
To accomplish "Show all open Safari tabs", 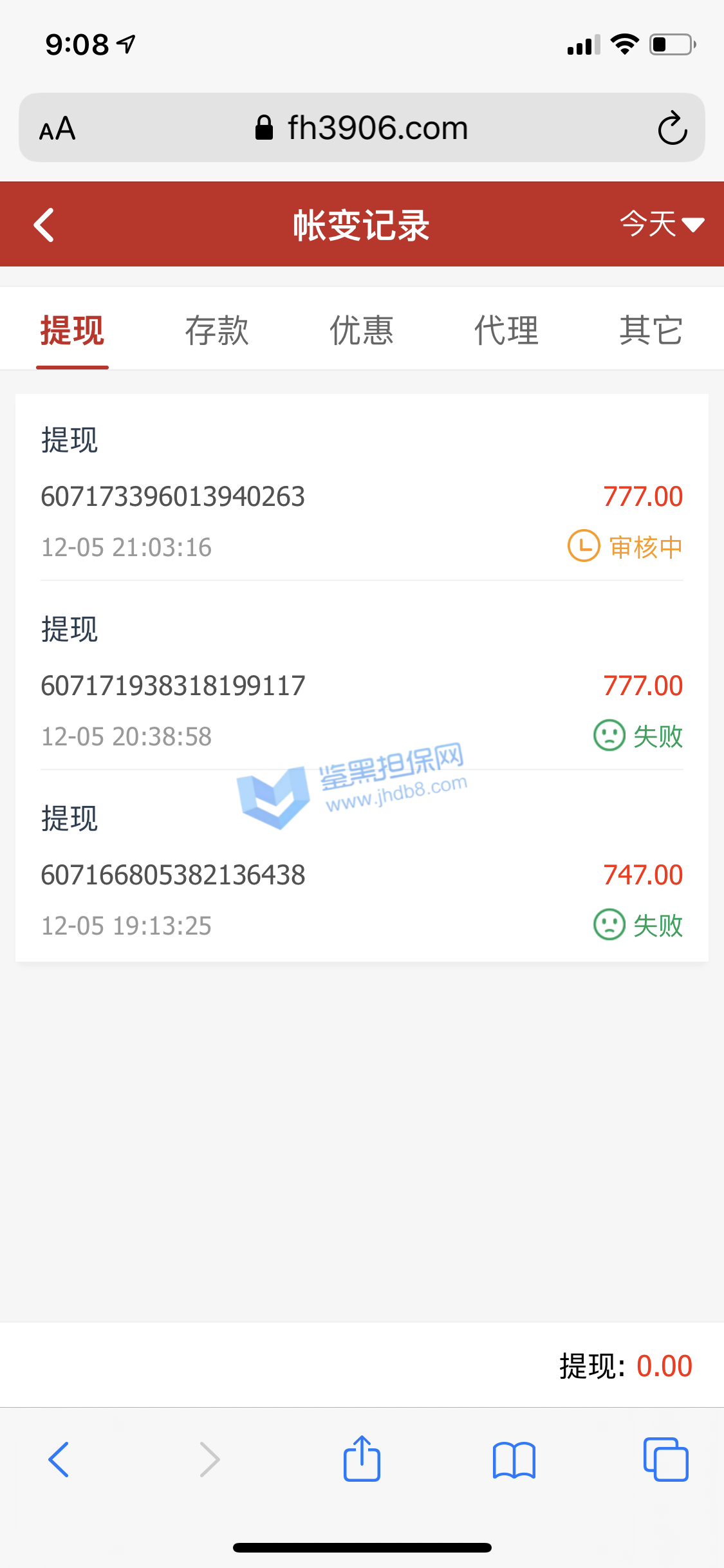I will 665,1459.
